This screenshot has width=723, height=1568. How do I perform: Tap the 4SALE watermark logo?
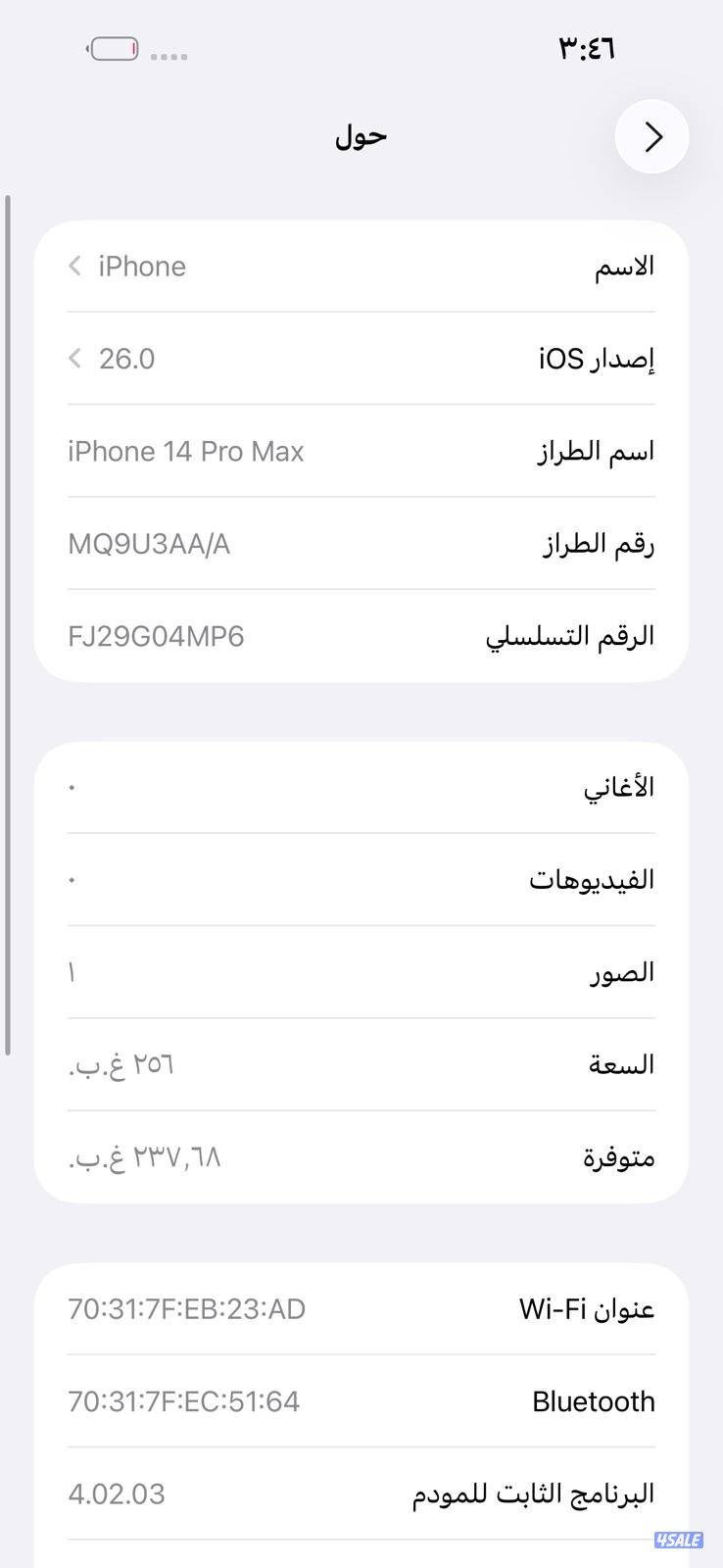(x=680, y=1540)
